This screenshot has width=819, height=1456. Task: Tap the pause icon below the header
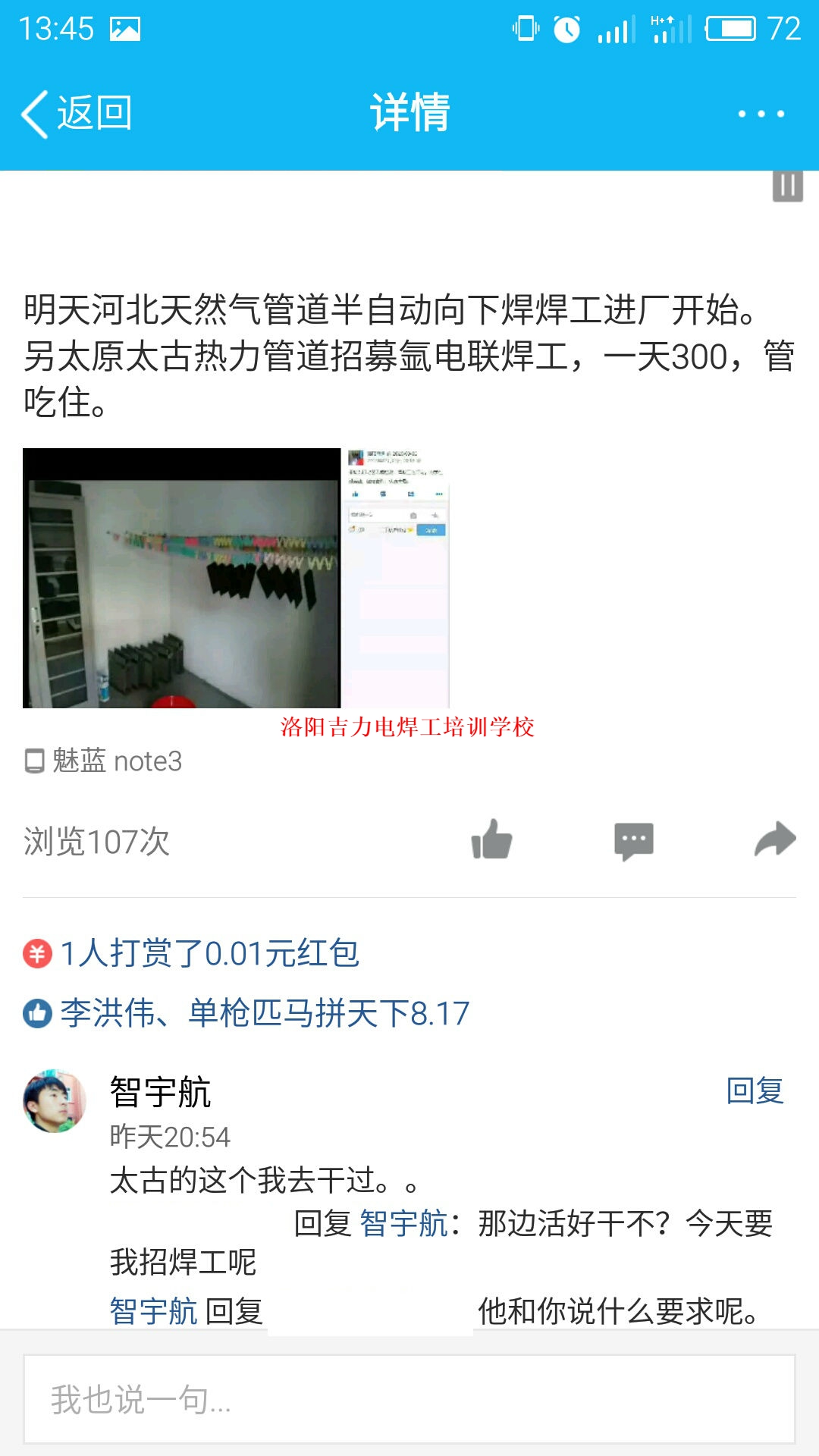[787, 186]
